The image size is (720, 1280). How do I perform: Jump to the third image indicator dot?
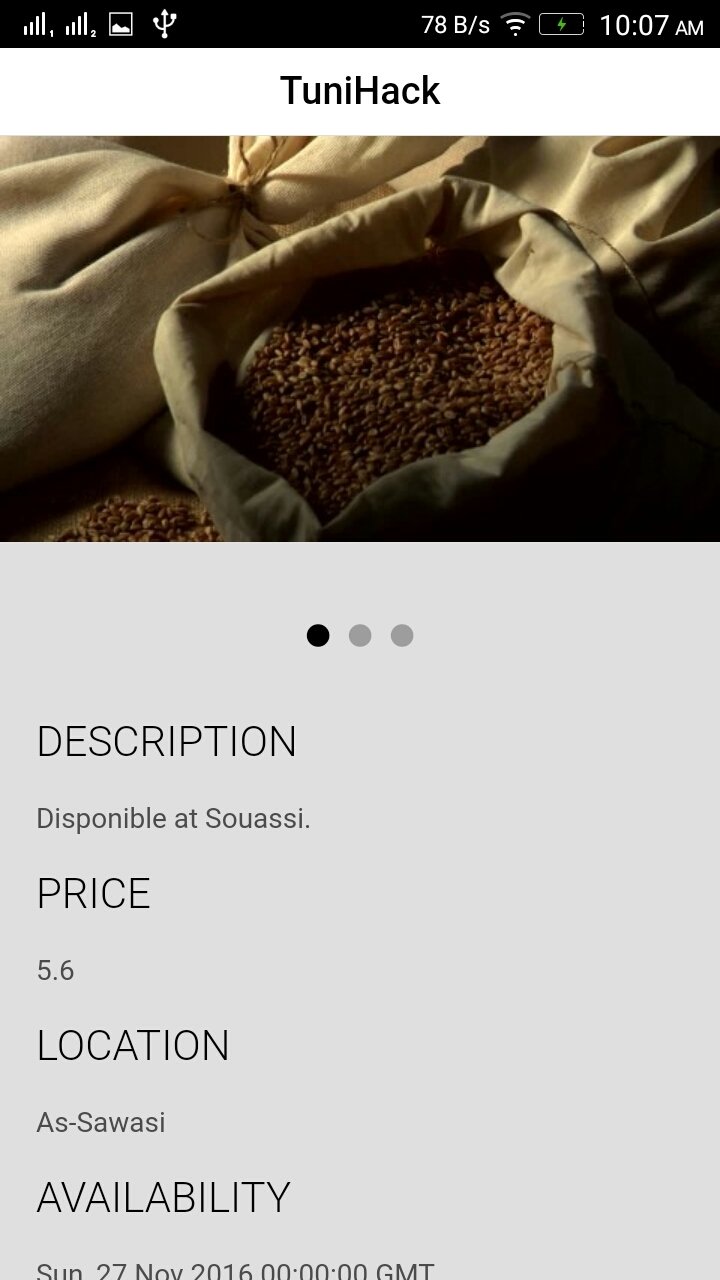402,635
